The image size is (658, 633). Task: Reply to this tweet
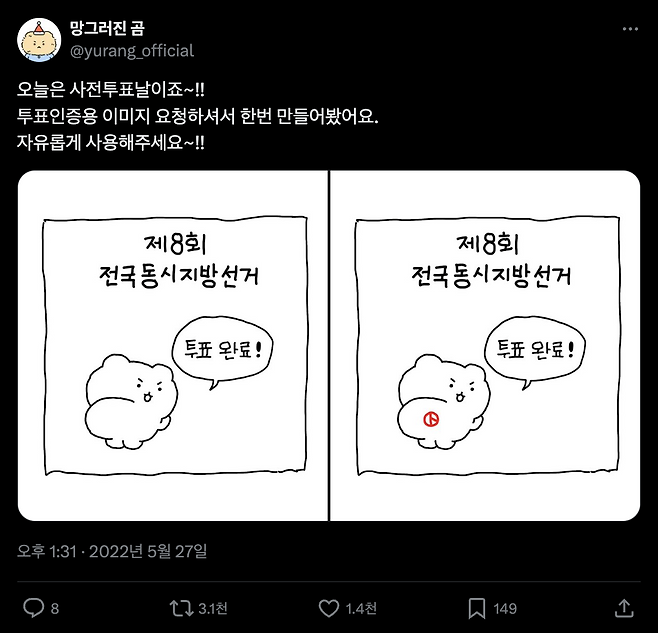pos(34,607)
